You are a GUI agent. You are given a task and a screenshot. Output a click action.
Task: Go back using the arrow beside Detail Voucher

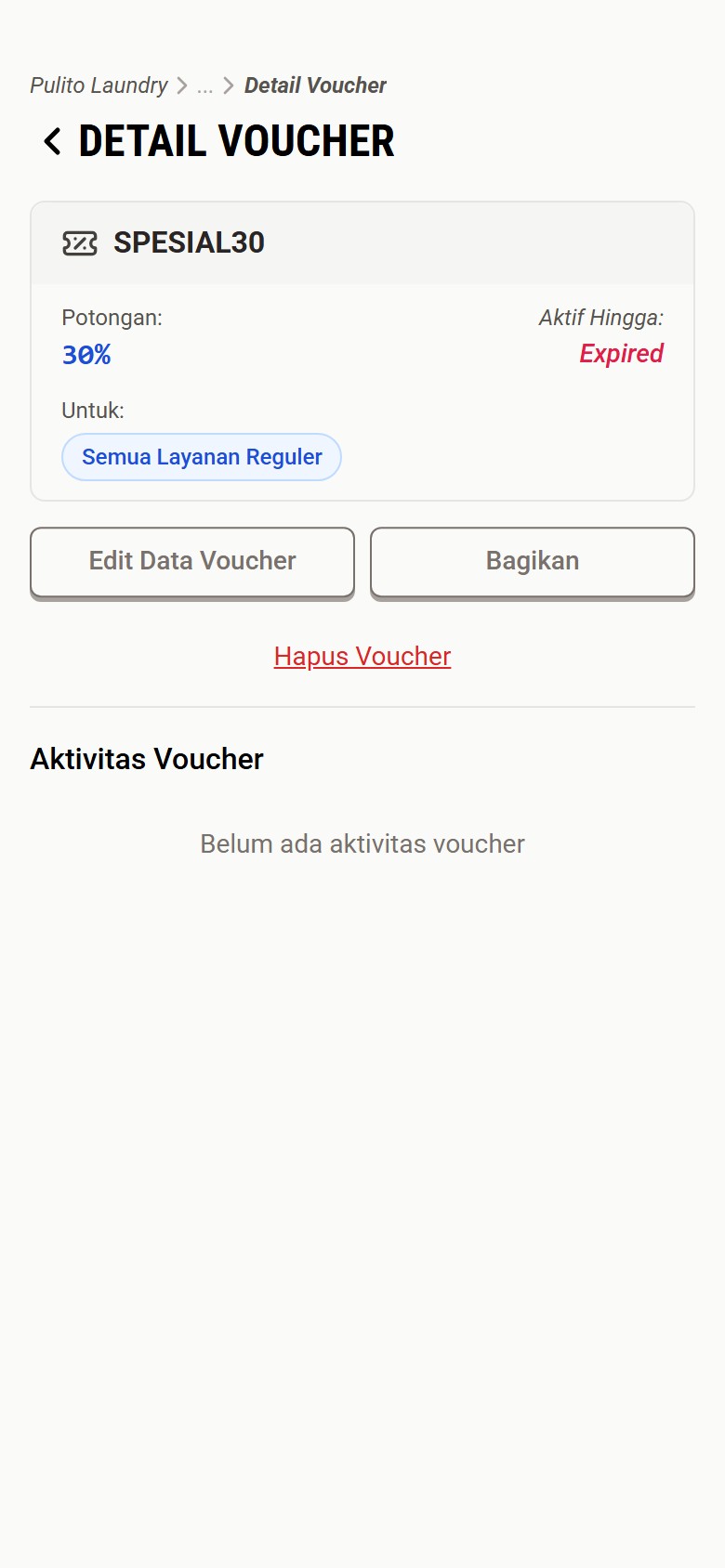coord(52,142)
